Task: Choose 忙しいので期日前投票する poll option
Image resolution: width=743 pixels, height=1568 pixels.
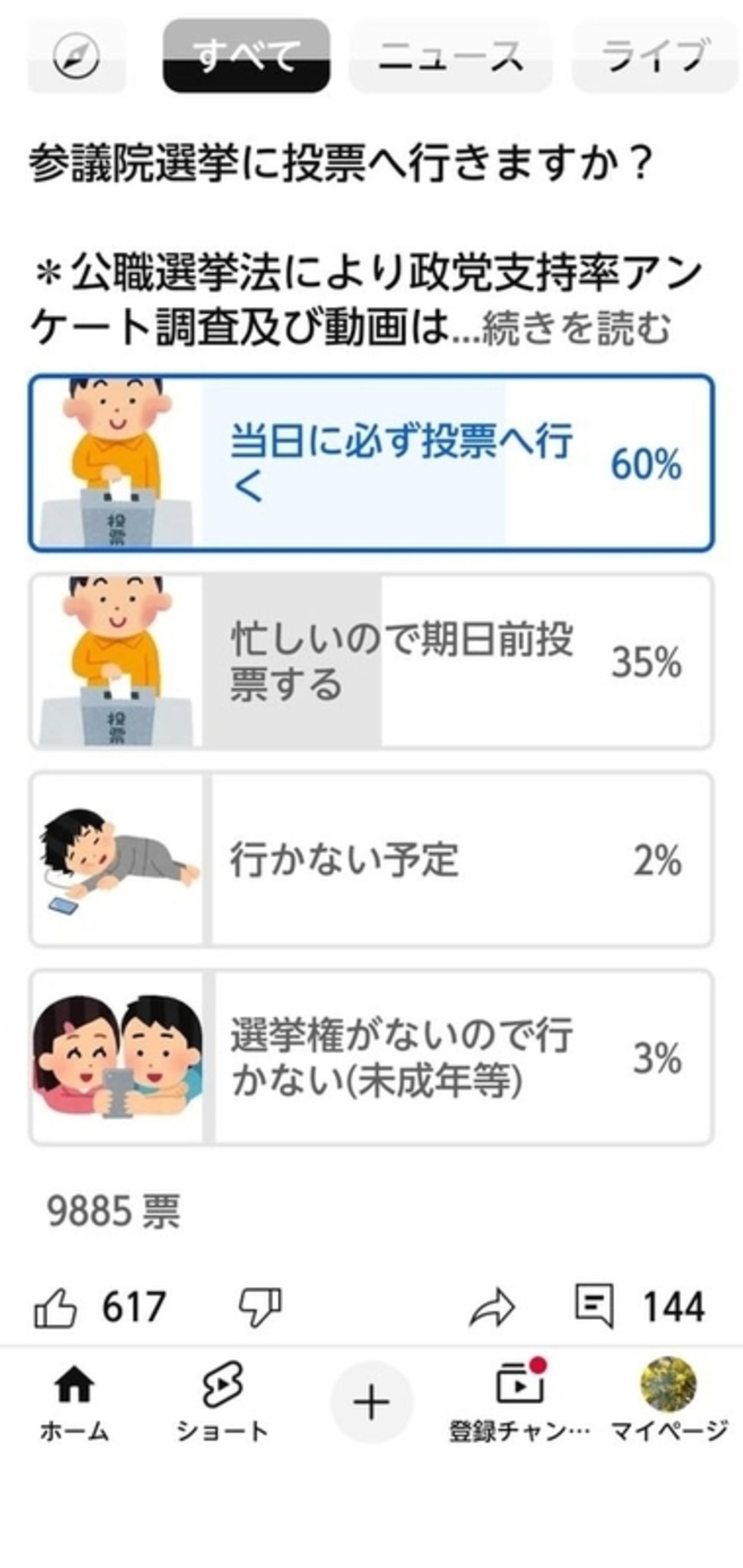Action: tap(371, 662)
